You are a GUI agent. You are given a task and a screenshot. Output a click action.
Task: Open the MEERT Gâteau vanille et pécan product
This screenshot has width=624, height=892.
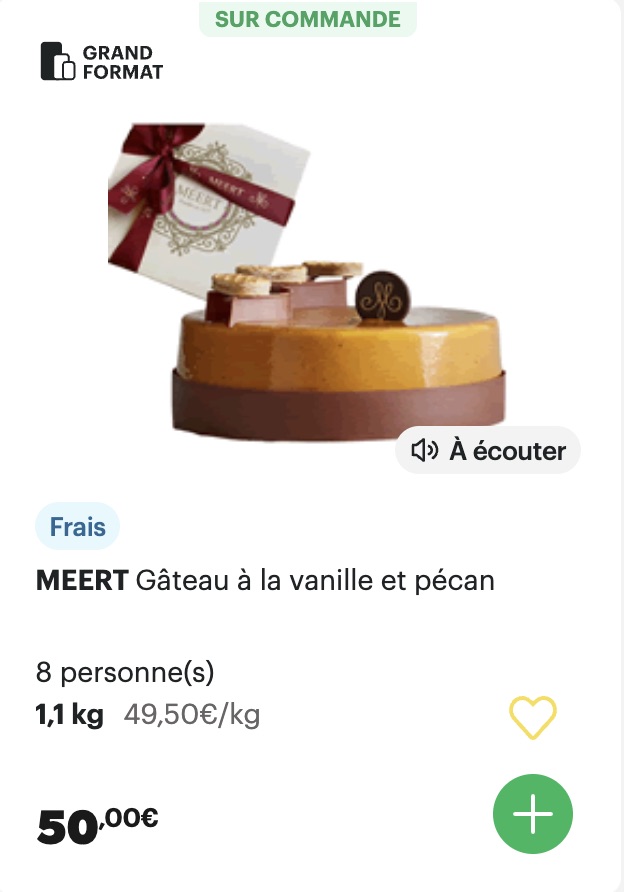265,580
